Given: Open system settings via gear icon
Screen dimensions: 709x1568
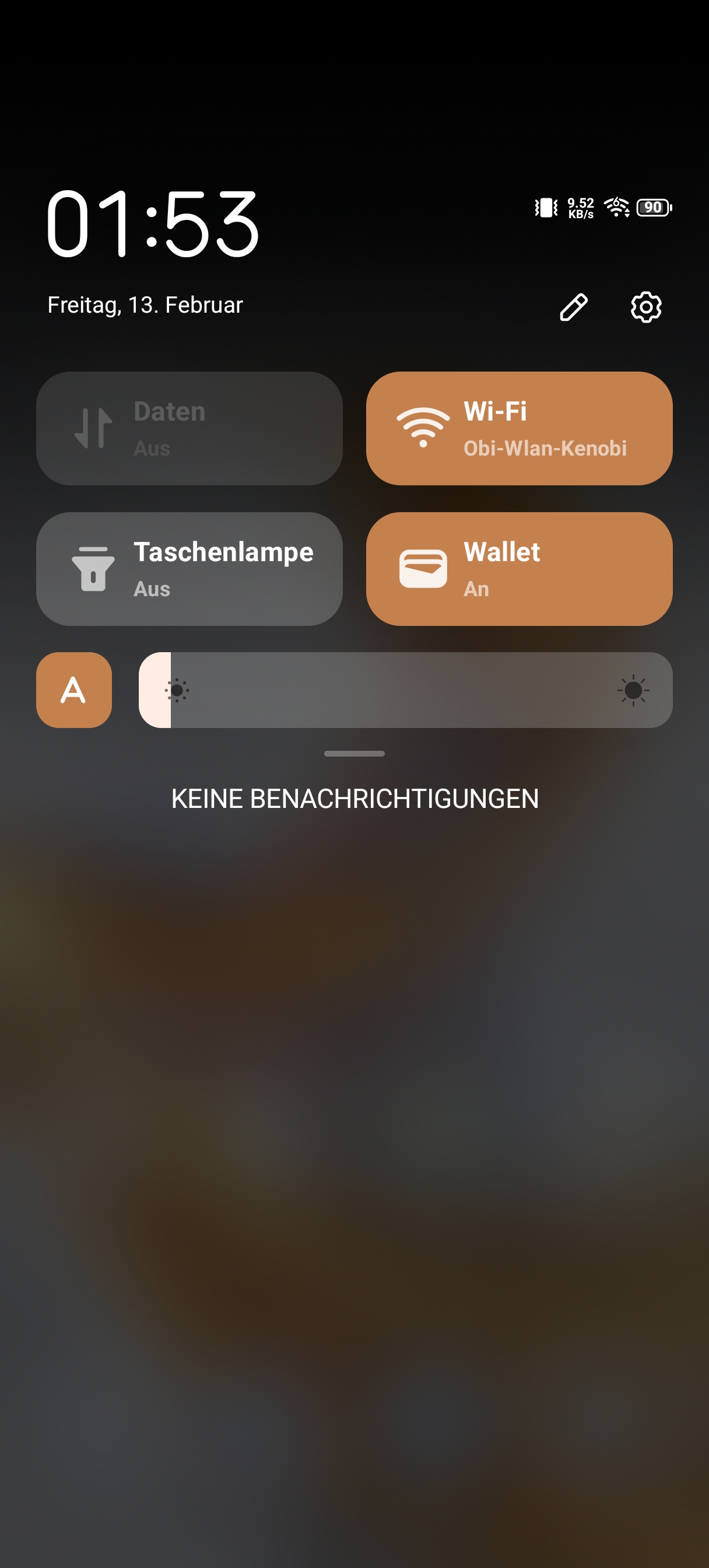Looking at the screenshot, I should (x=645, y=307).
